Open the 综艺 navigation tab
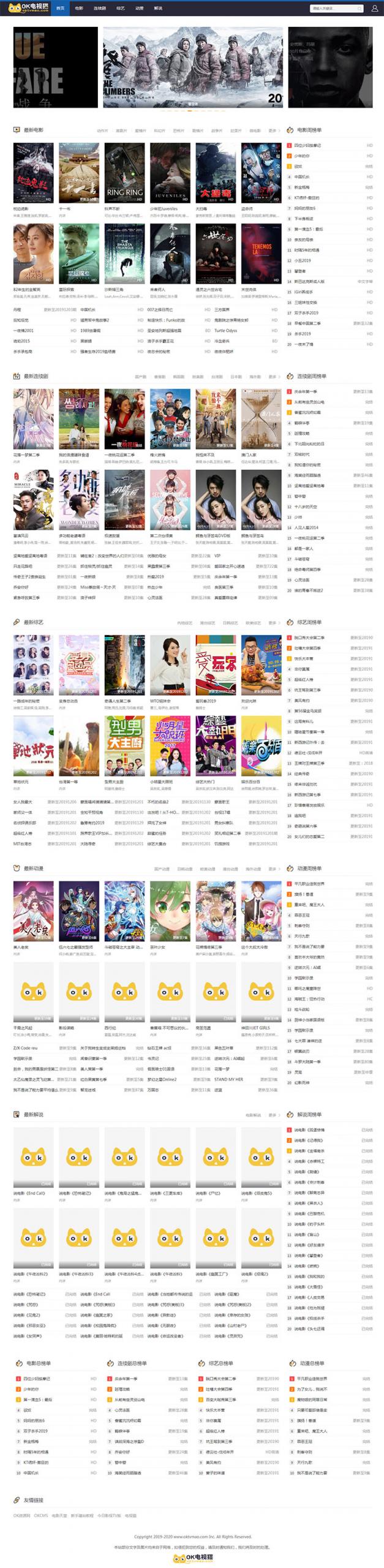 [x=121, y=9]
